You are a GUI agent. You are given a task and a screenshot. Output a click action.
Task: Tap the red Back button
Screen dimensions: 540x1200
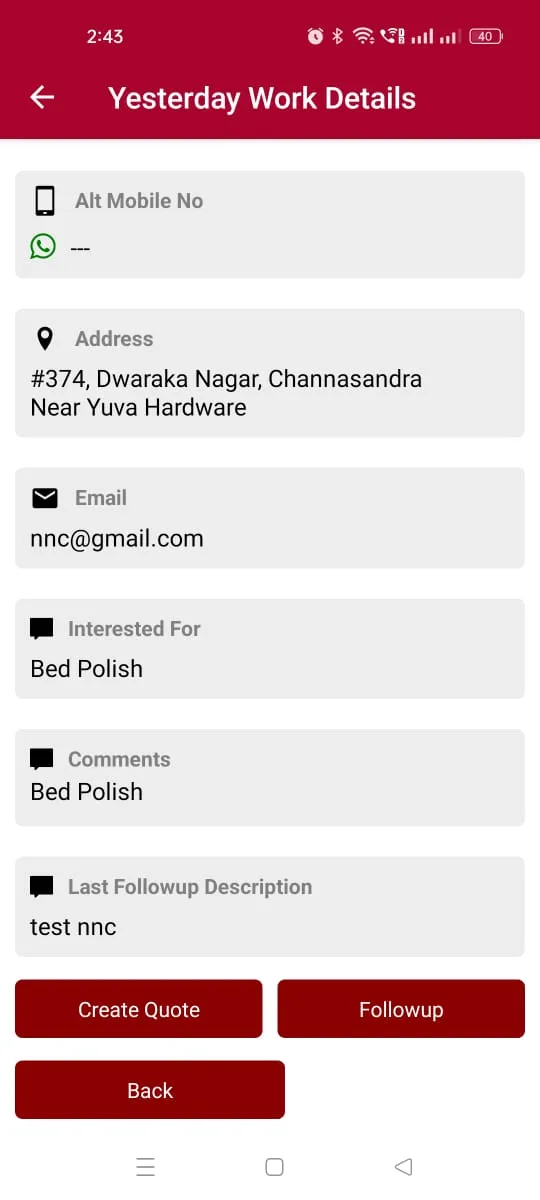point(150,1090)
